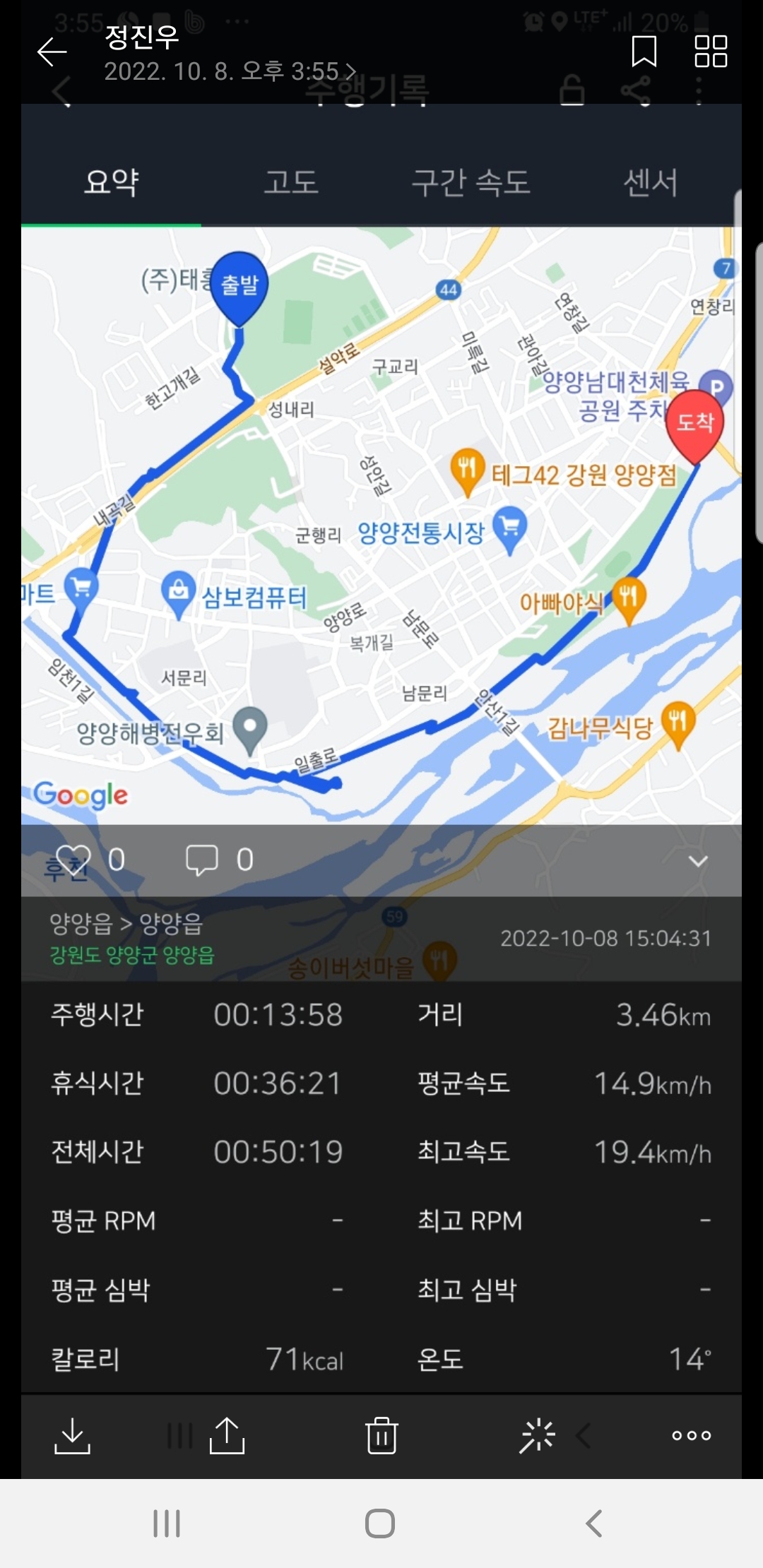763x1568 pixels.
Task: Go back from the image viewer
Action: point(52,52)
